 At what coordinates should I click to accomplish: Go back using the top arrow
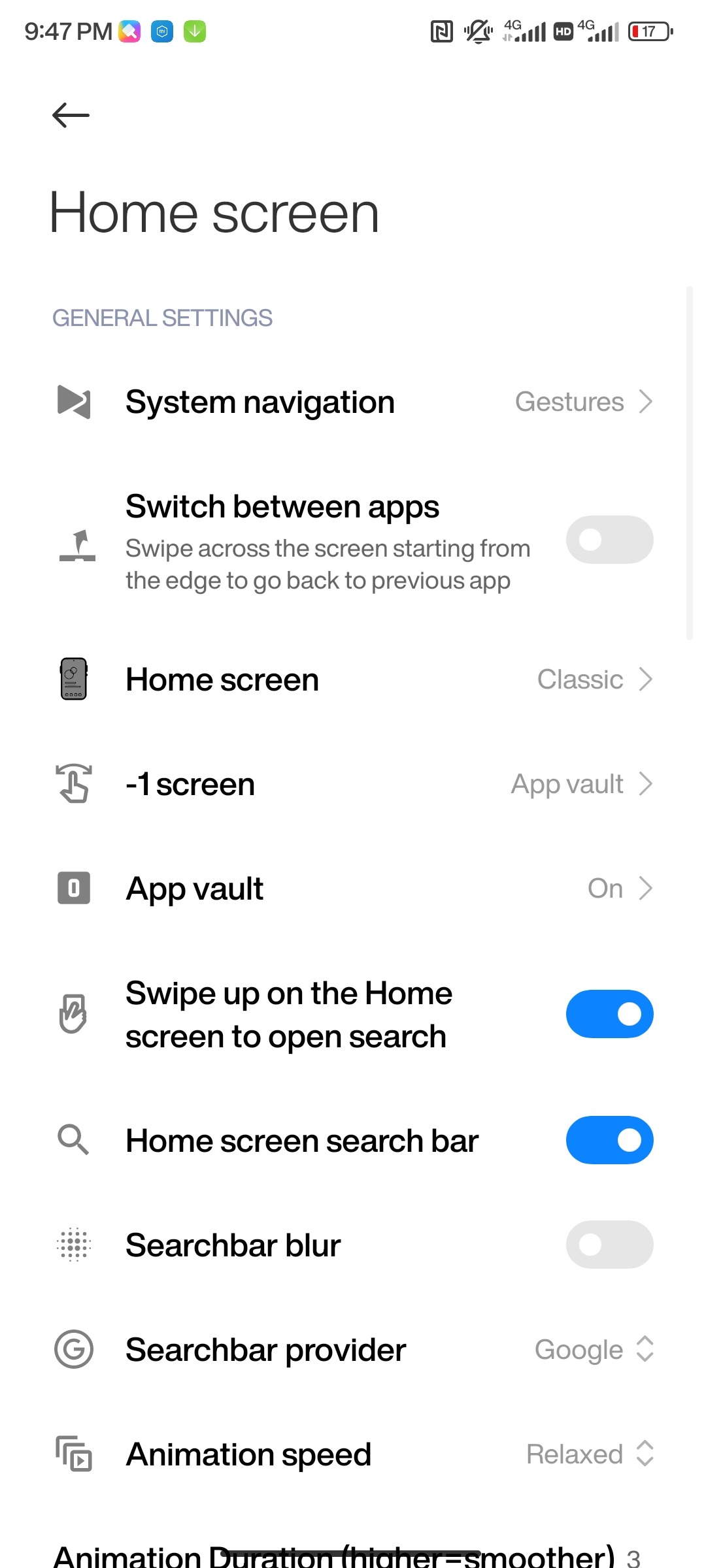(71, 116)
